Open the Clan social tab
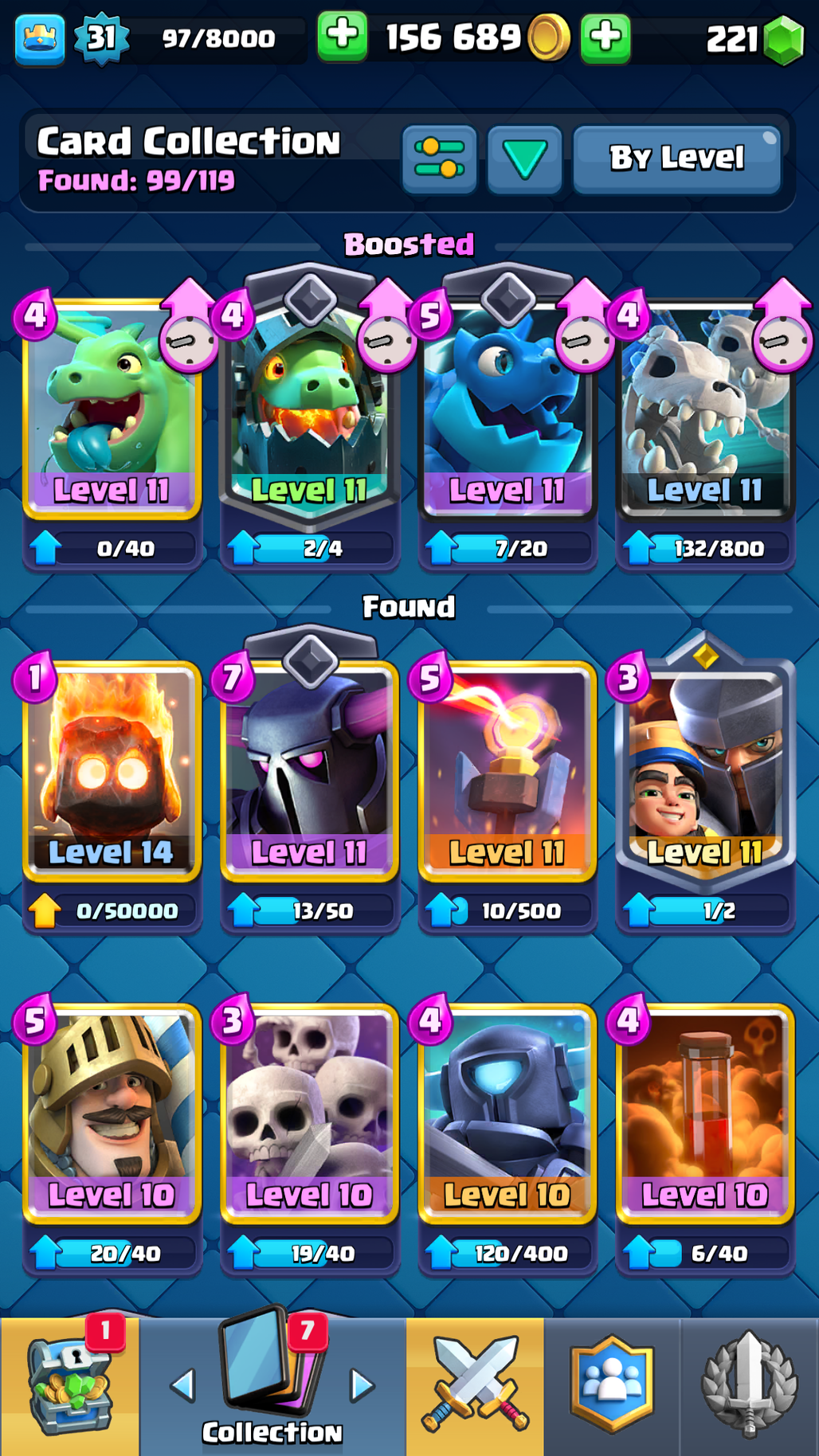 [612, 1386]
